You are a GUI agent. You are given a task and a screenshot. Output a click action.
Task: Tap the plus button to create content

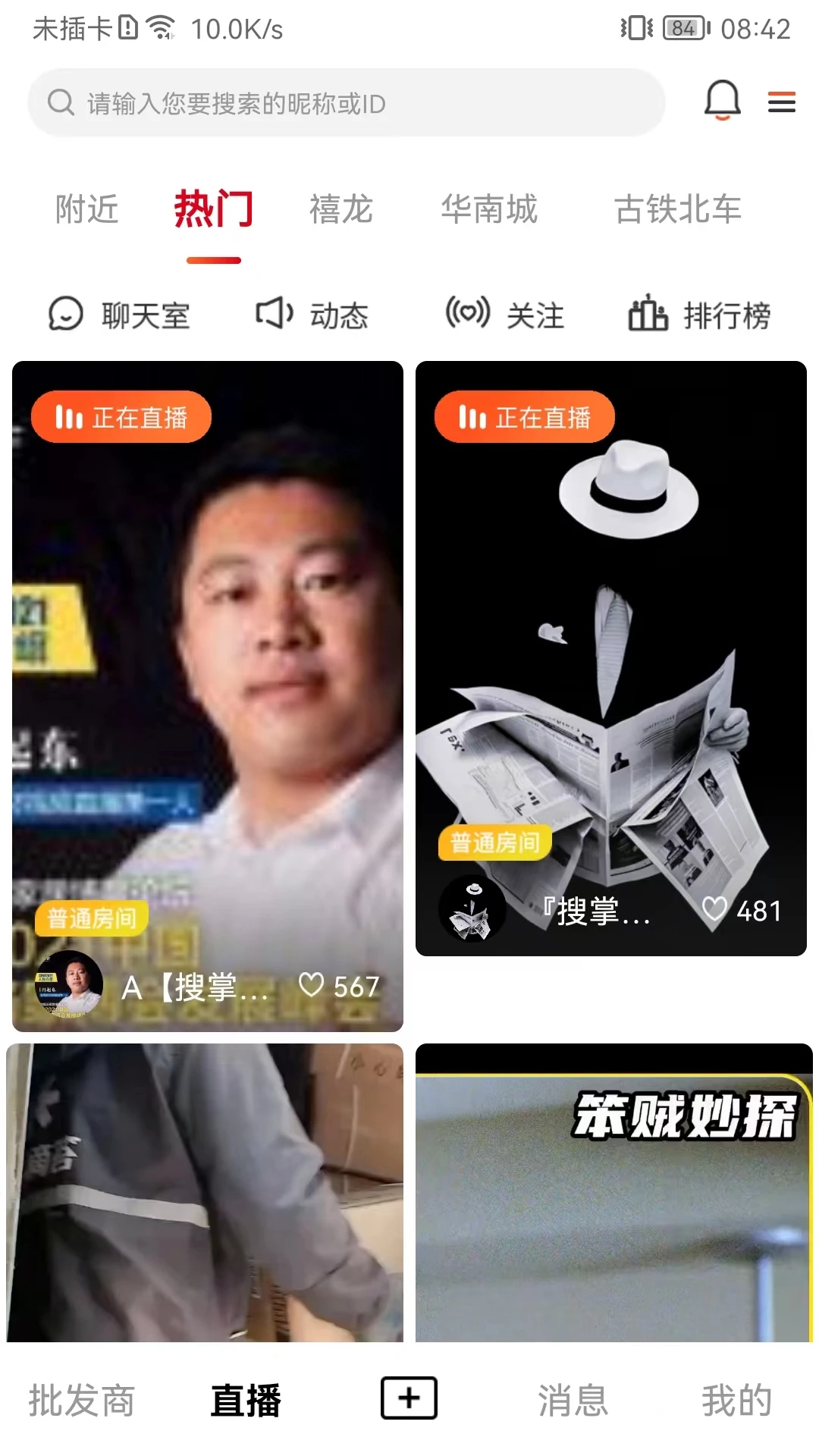408,1395
